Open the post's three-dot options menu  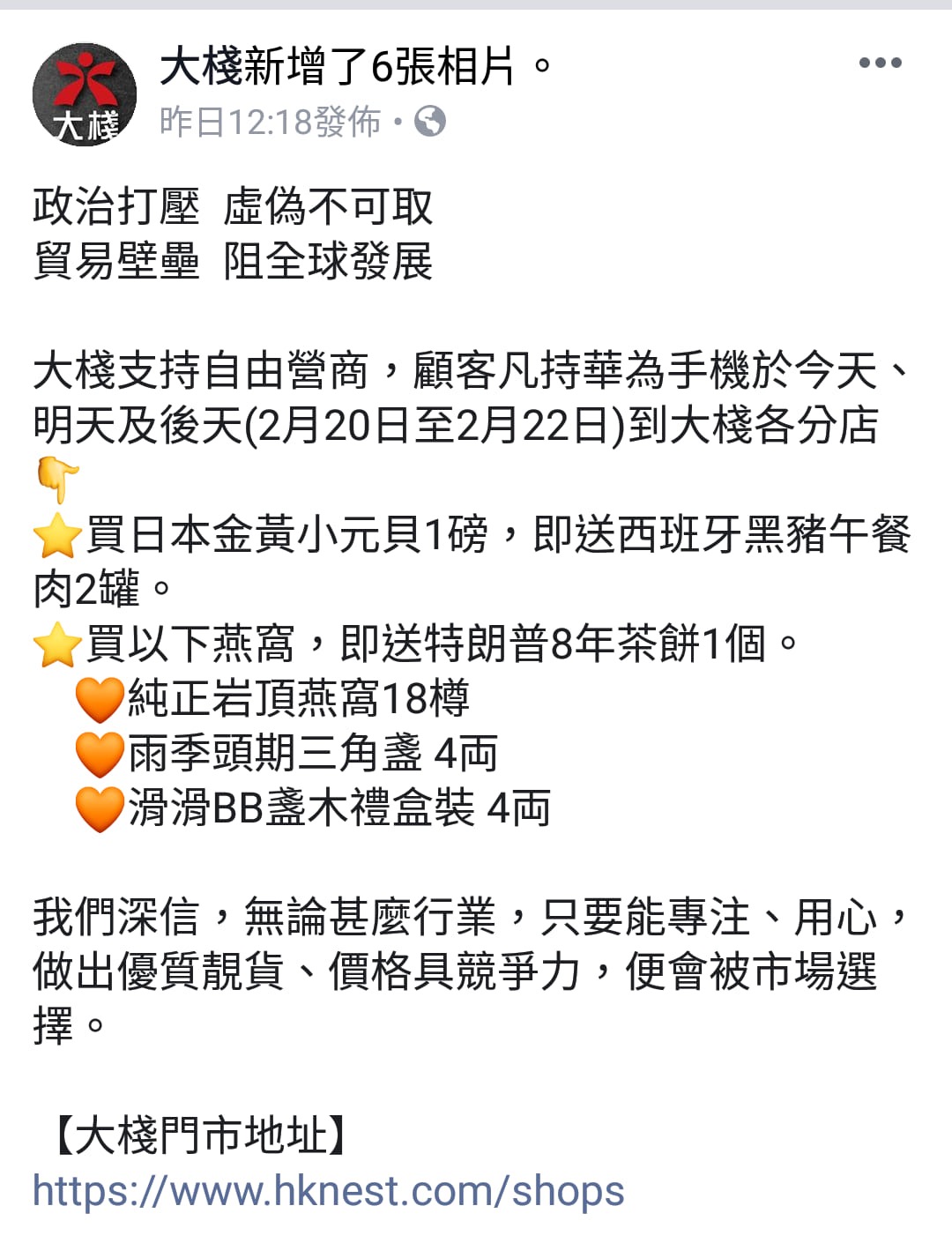(x=880, y=63)
